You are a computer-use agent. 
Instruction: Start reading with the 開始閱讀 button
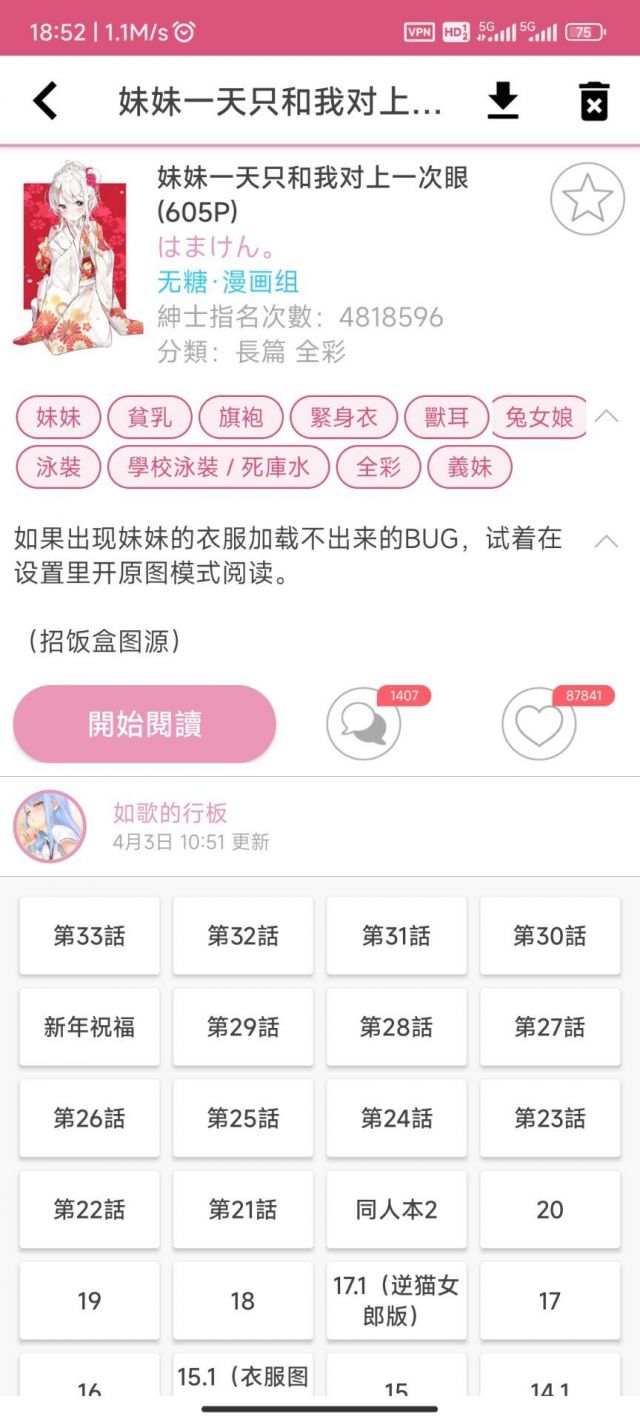pyautogui.click(x=145, y=724)
